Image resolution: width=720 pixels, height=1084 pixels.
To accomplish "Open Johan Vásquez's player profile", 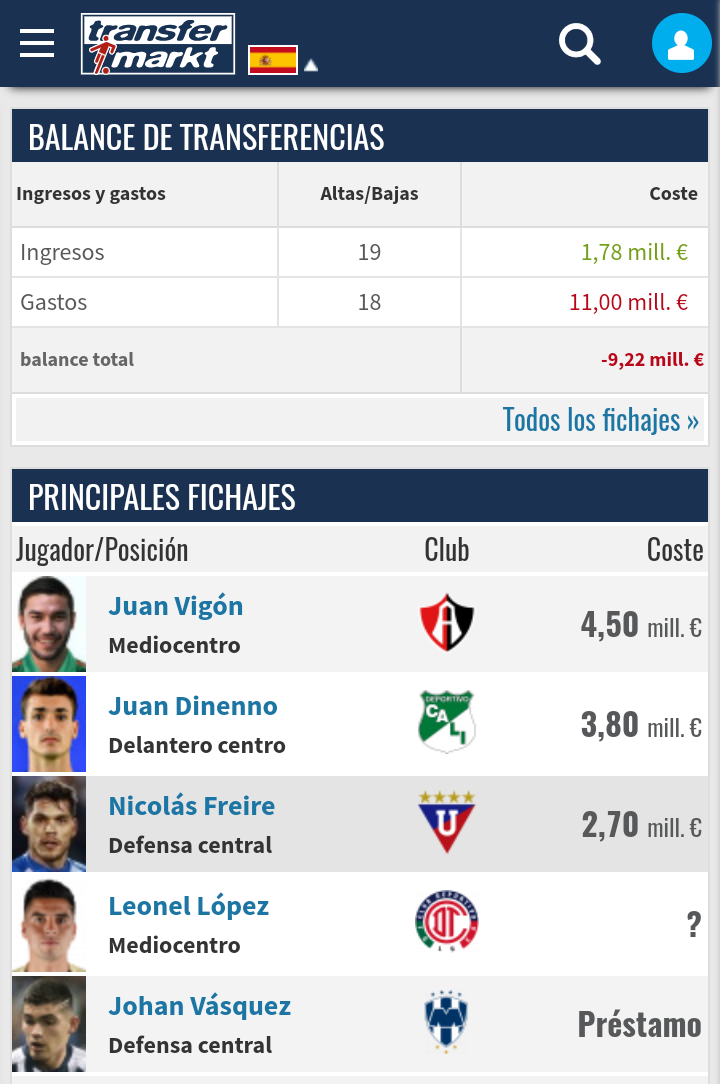I will pos(200,1006).
